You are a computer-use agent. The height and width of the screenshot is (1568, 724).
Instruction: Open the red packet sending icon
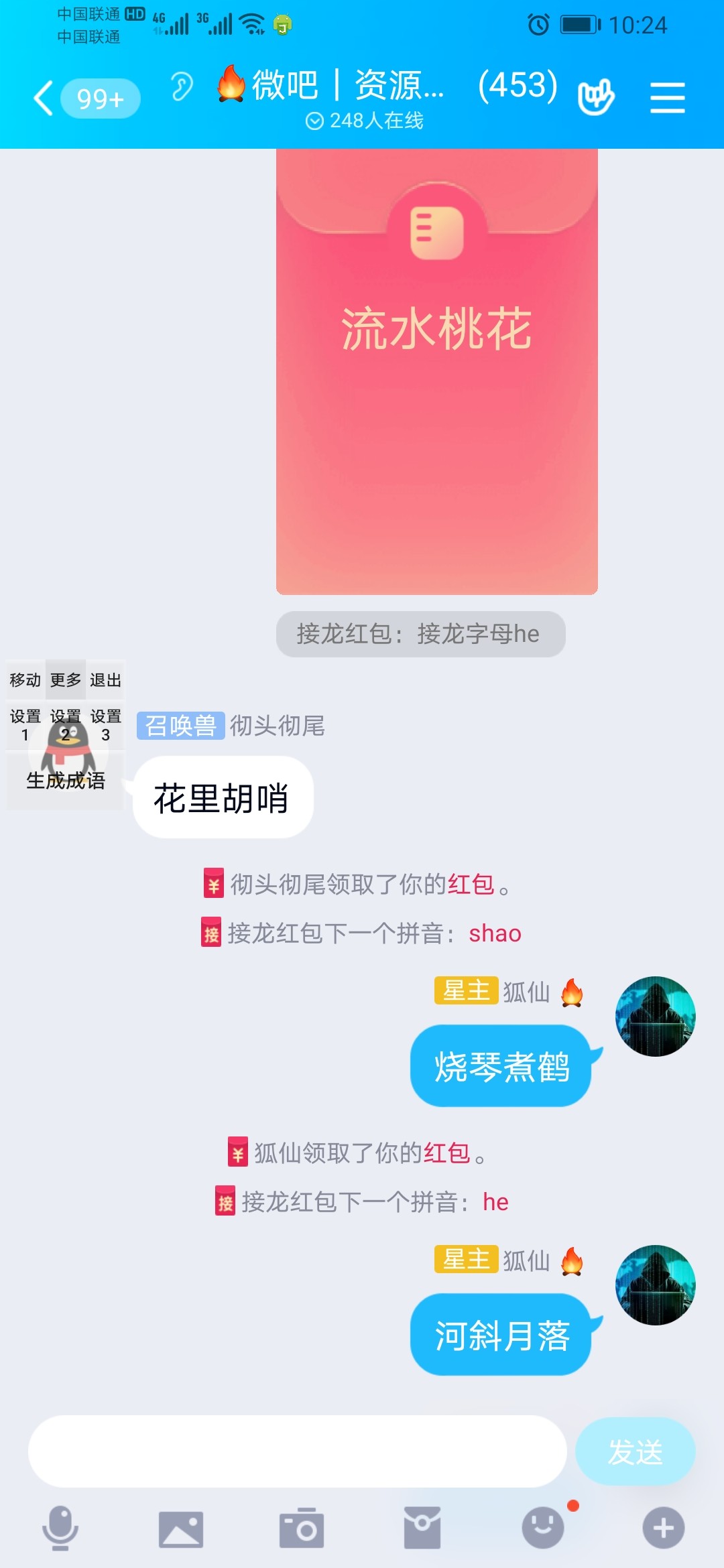coord(422,1528)
